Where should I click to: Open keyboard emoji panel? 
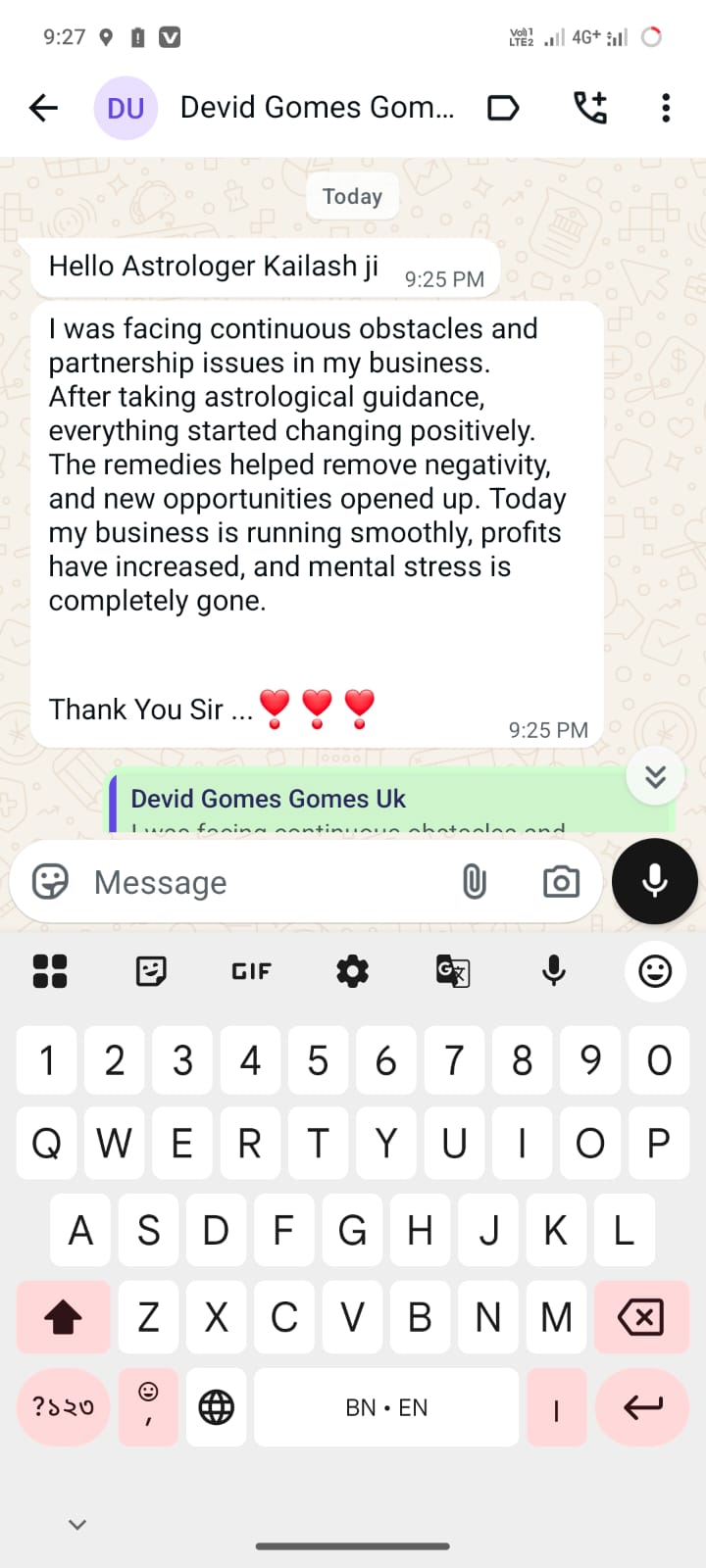click(655, 971)
